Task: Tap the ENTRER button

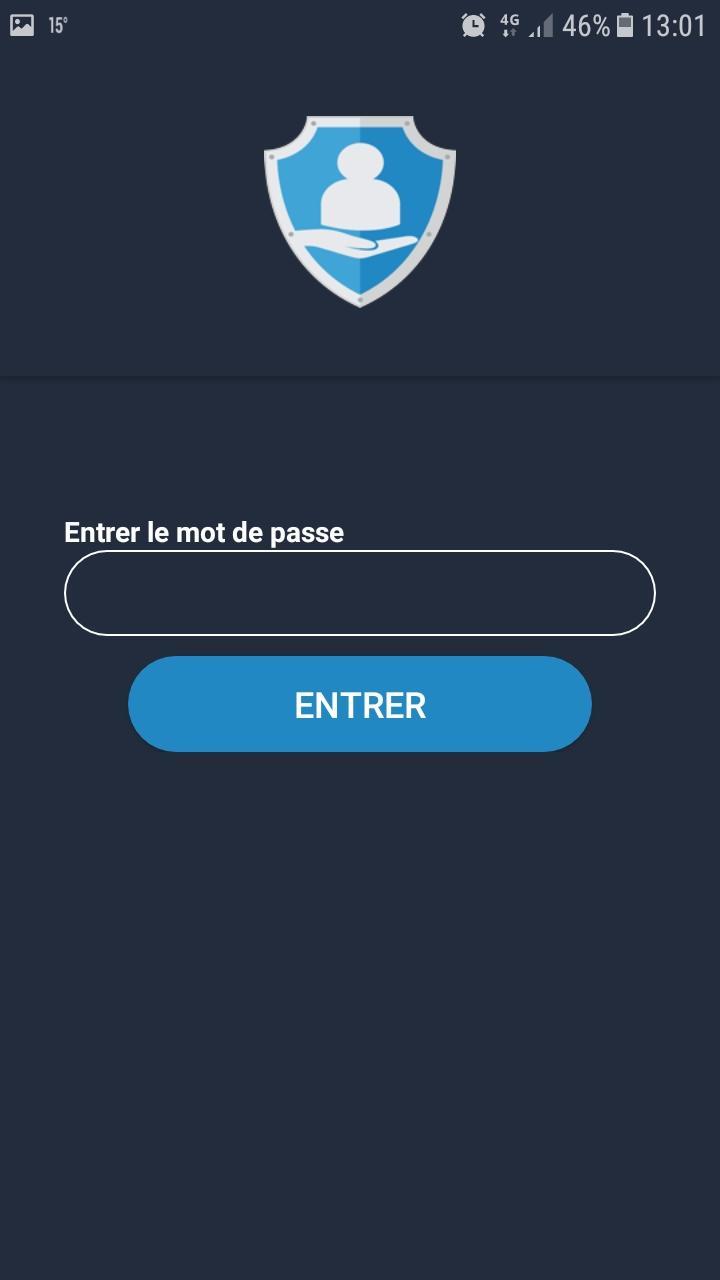Action: [x=360, y=704]
